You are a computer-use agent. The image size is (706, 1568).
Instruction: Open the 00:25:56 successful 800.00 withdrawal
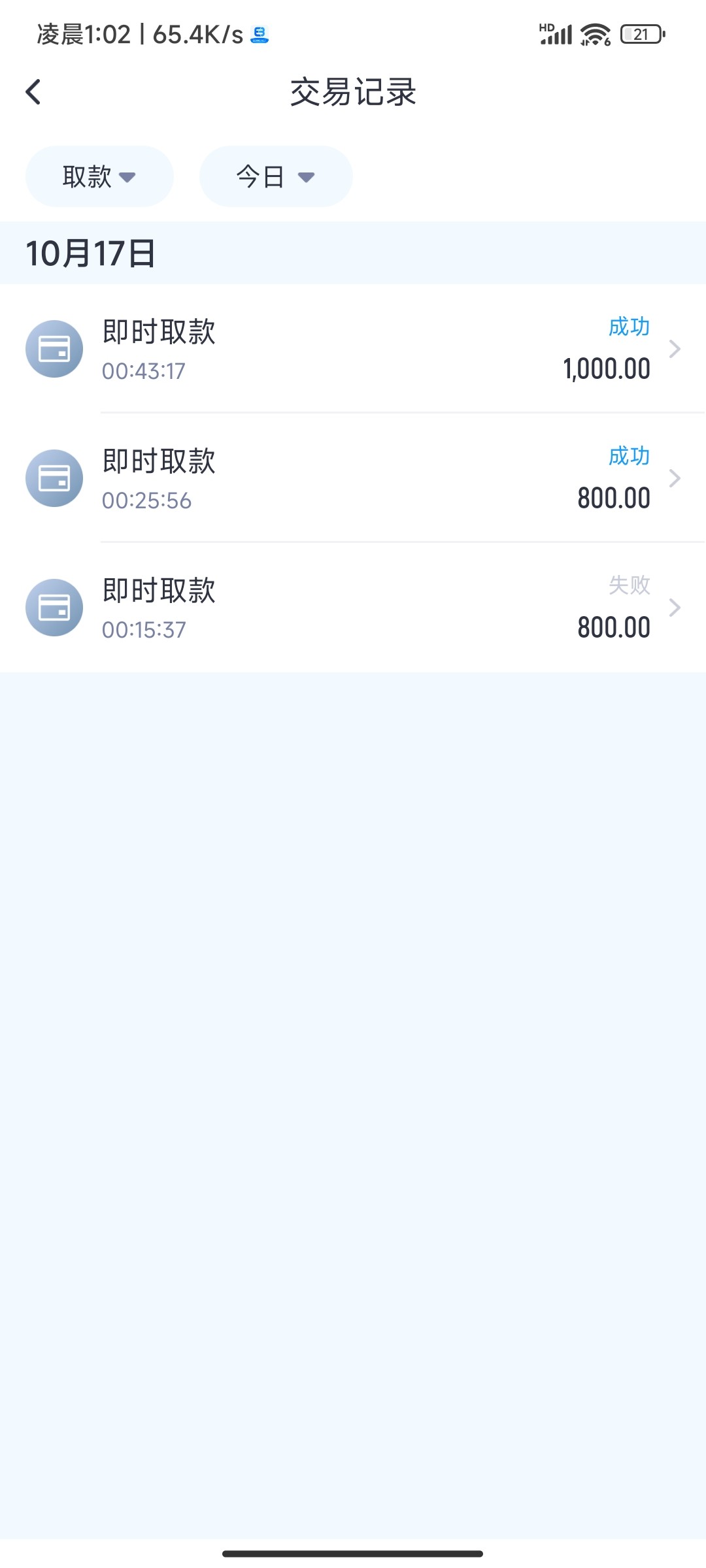click(x=353, y=478)
